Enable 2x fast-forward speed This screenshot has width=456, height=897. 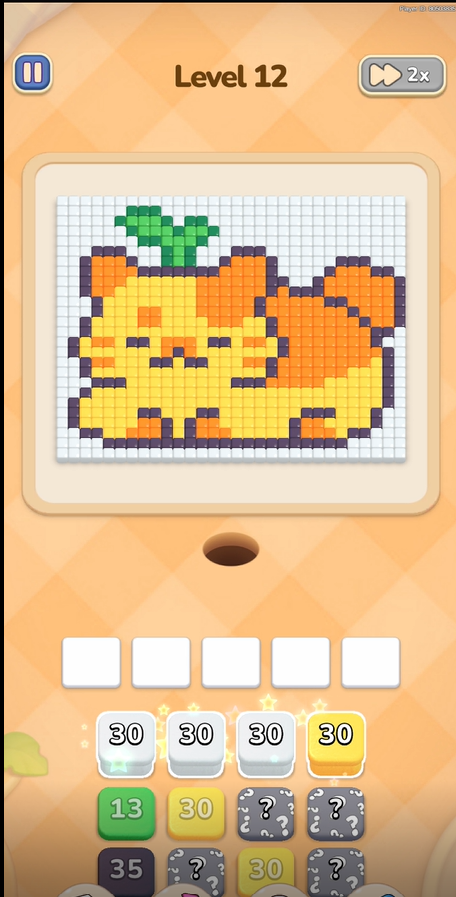click(402, 75)
